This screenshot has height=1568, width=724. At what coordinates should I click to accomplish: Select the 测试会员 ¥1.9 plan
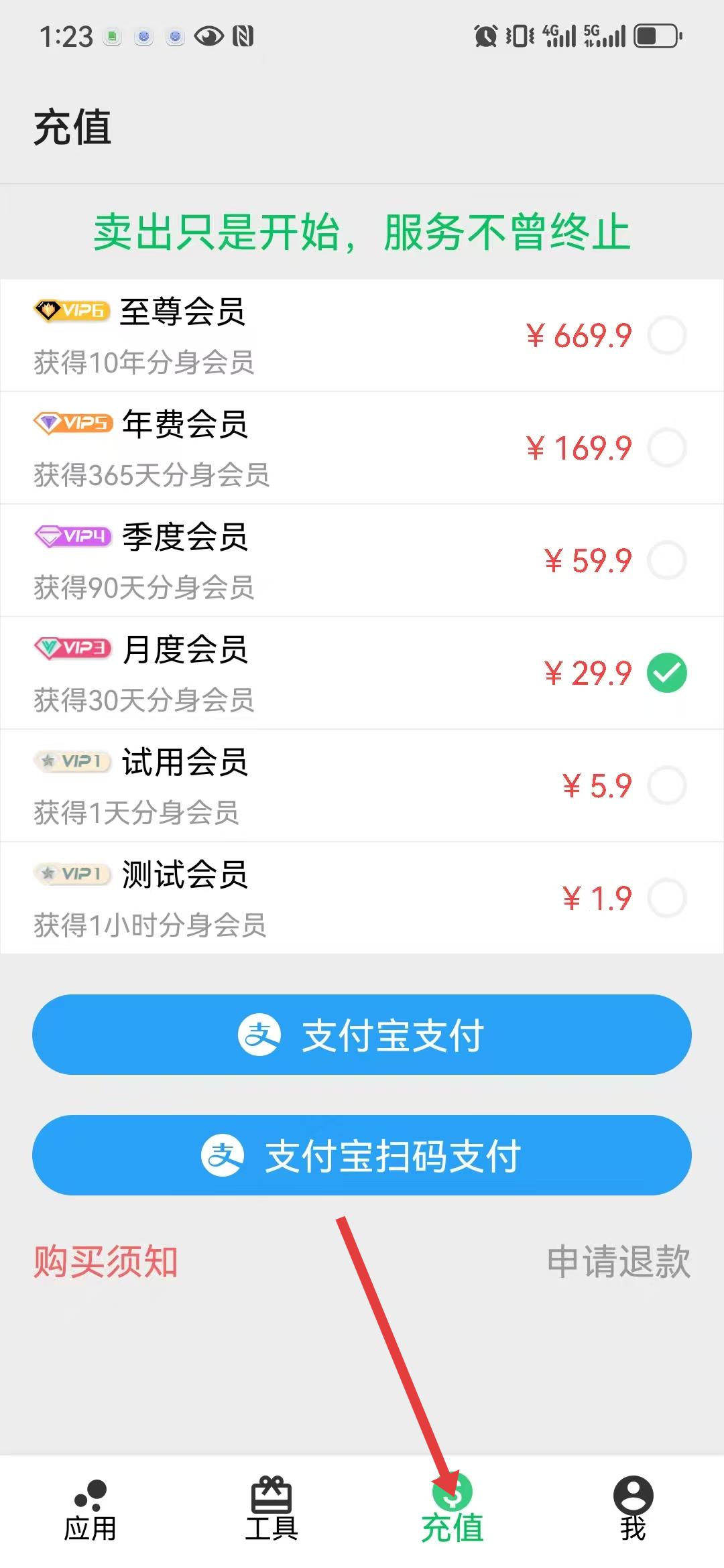pos(362,898)
